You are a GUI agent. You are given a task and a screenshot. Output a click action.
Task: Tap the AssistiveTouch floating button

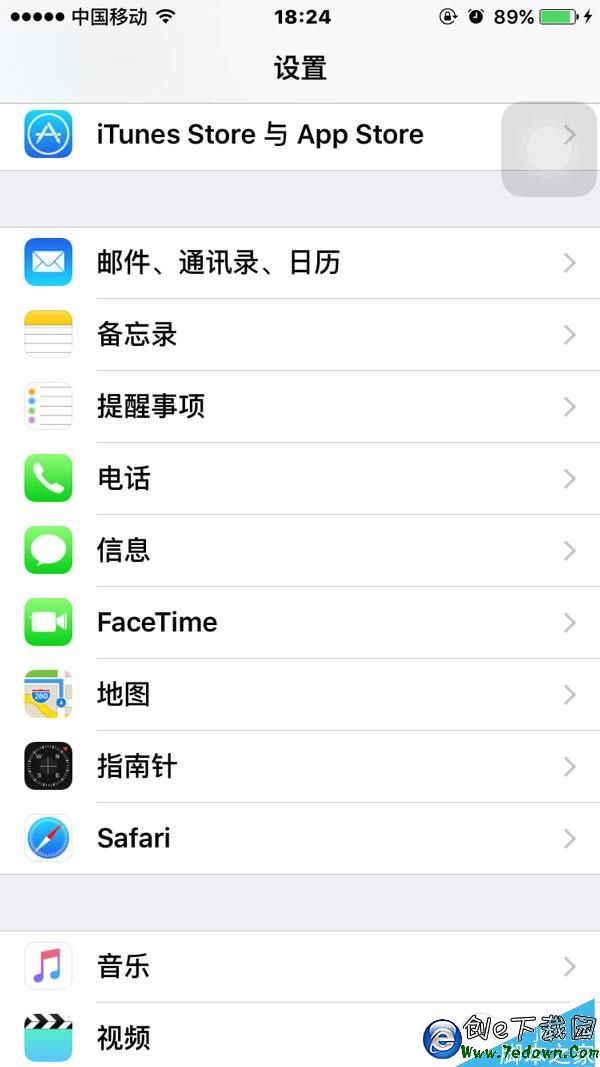click(548, 150)
